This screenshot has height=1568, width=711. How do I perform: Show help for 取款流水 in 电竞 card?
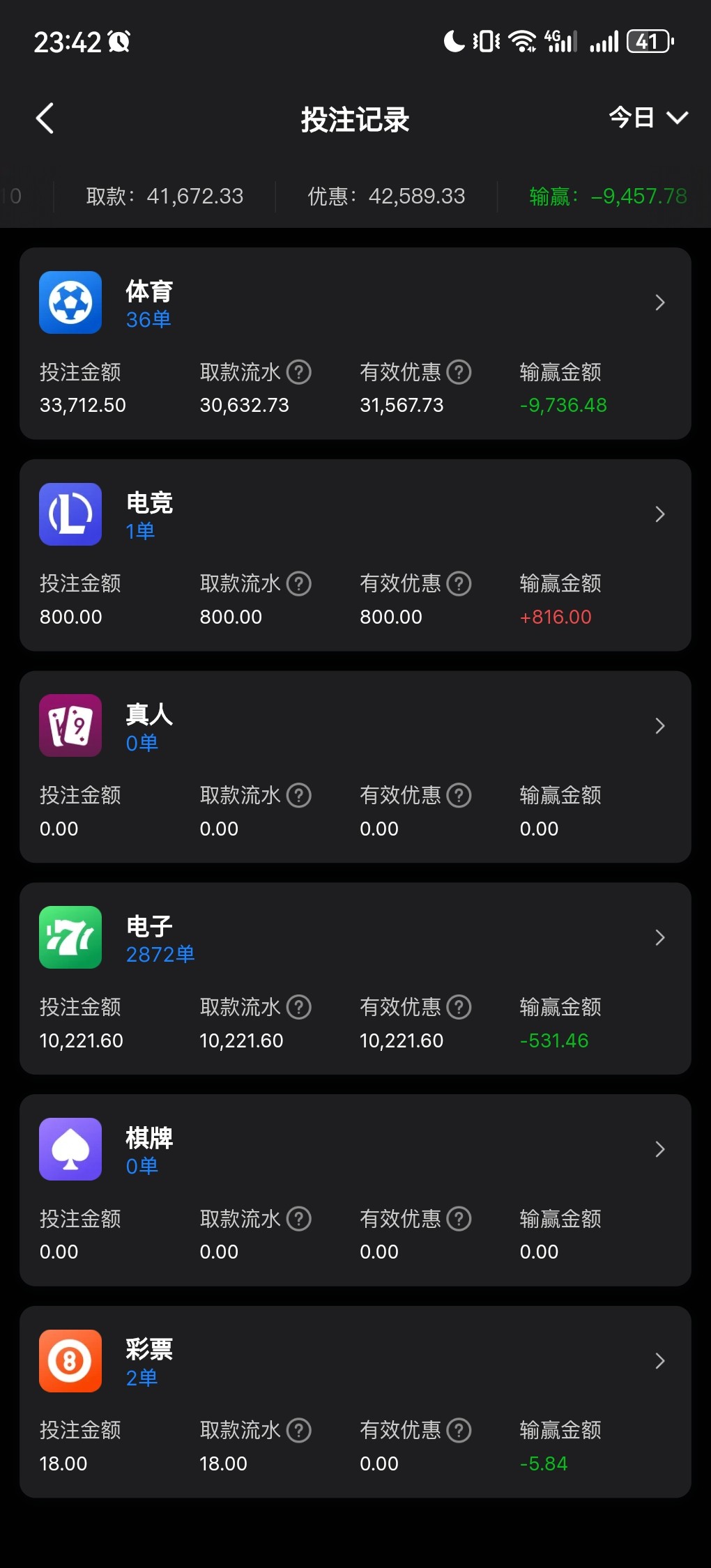coord(299,583)
